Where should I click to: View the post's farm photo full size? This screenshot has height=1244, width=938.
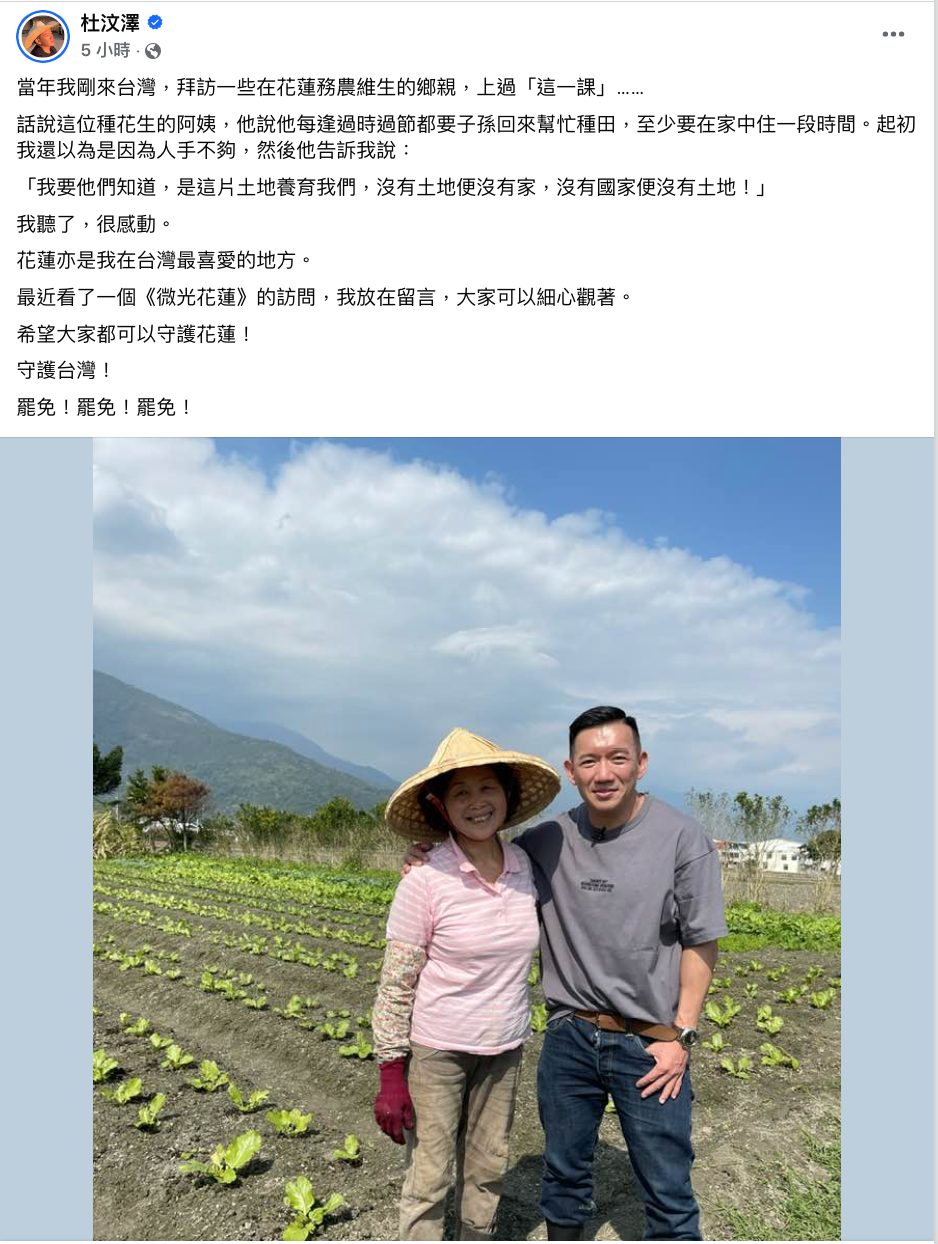pyautogui.click(x=467, y=838)
